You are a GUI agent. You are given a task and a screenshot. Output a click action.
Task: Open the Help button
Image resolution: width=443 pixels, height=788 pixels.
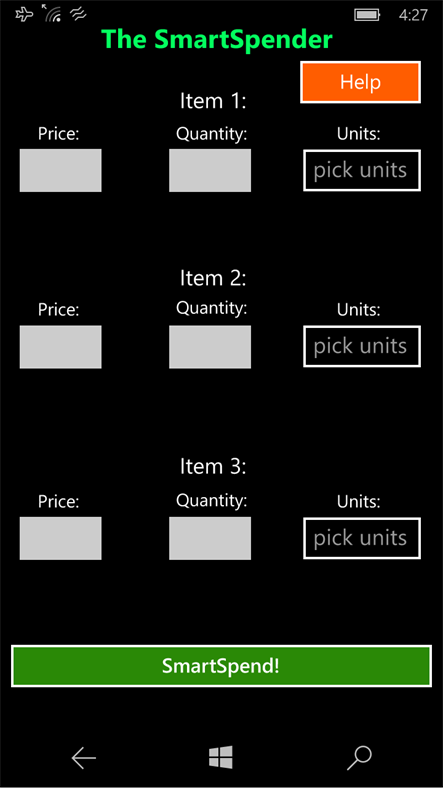tap(360, 82)
